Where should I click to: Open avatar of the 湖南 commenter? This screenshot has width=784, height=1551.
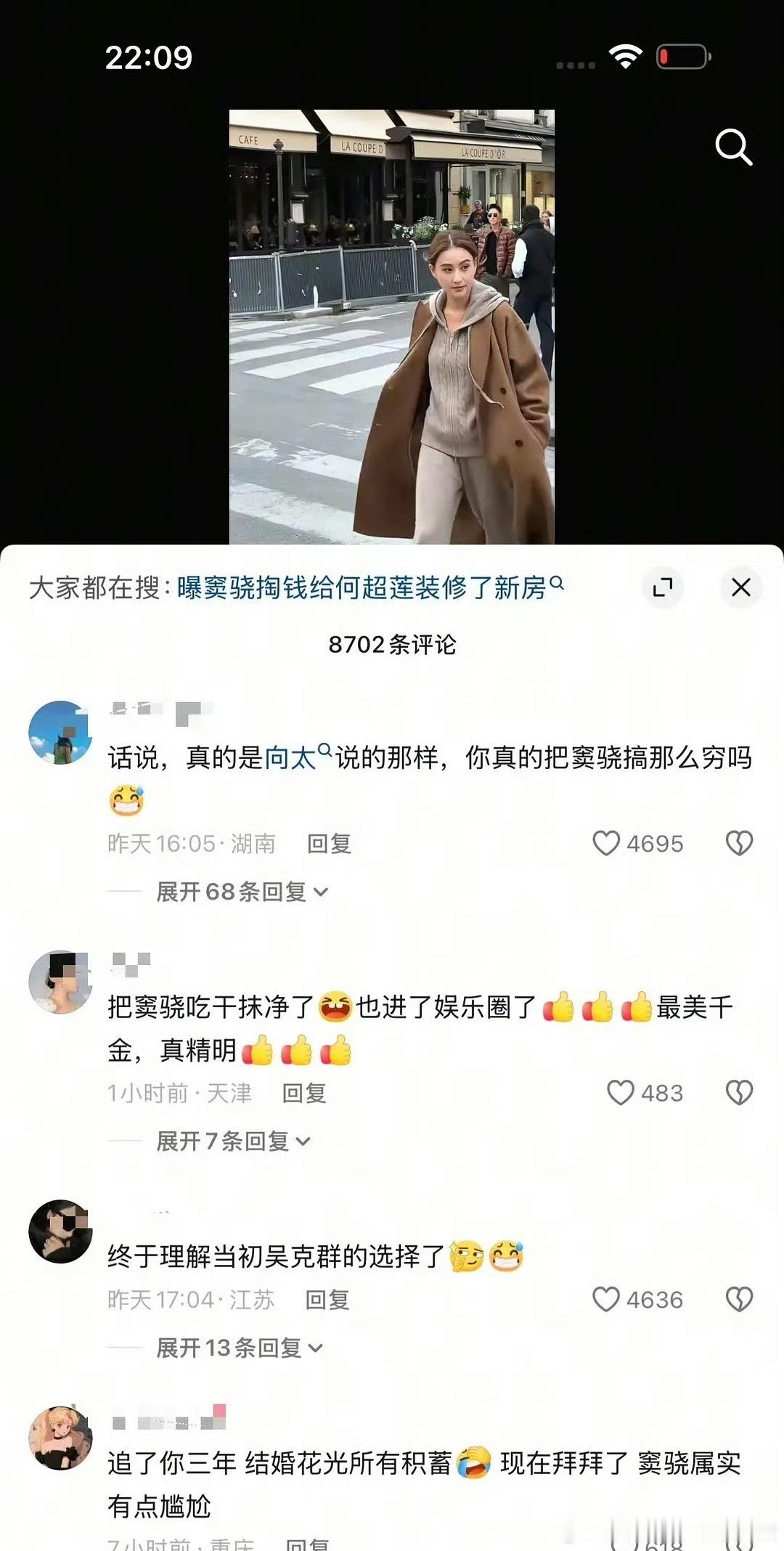pos(60,732)
